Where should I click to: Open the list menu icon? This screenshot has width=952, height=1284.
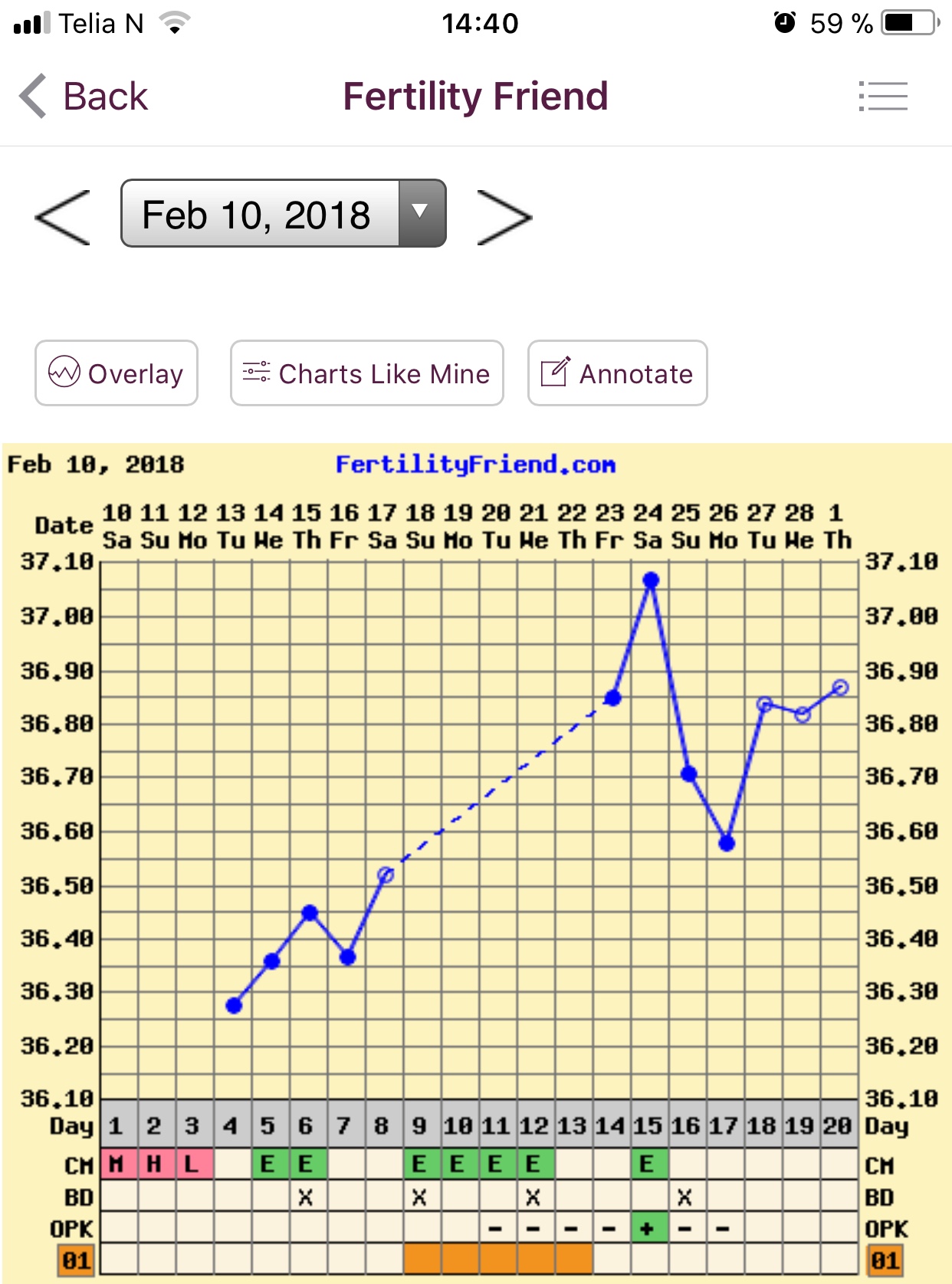tap(883, 97)
